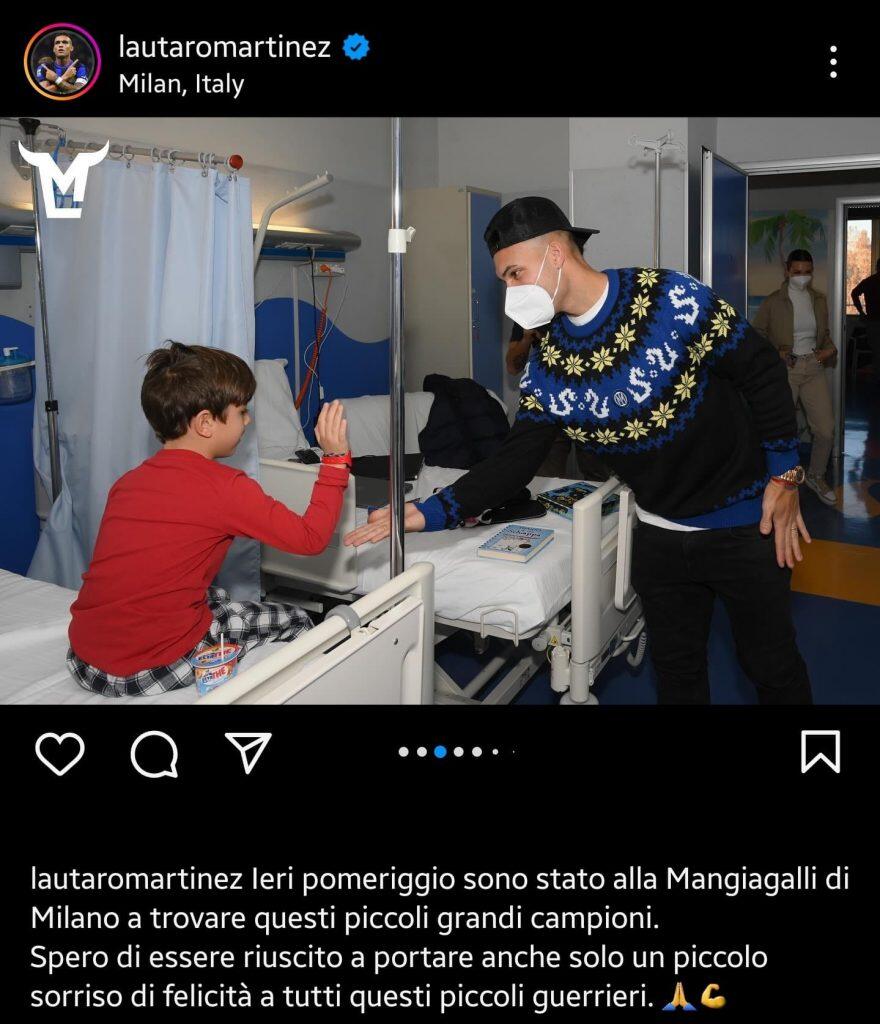
Task: Open the Milan, Italy location tag
Action: coord(181,85)
